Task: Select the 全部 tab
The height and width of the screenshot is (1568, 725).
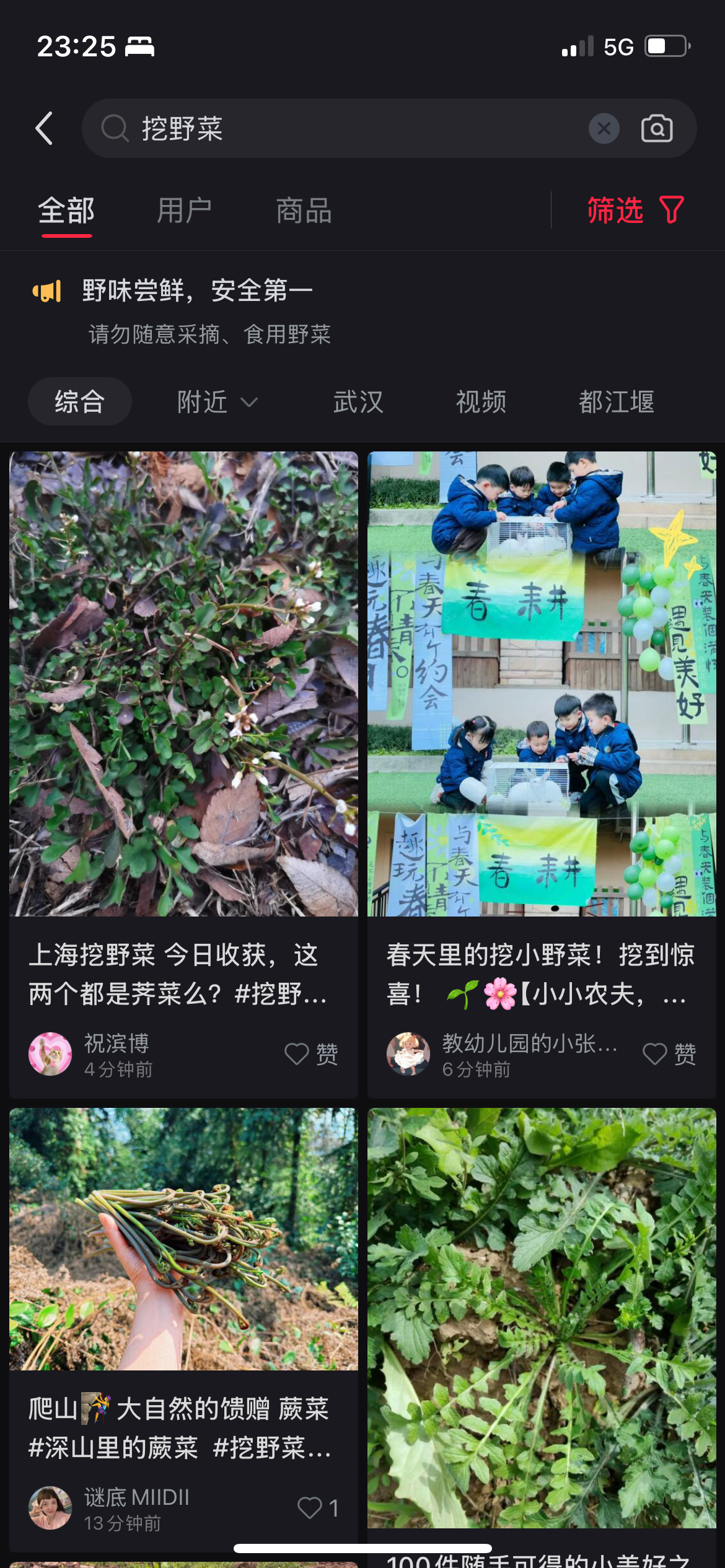Action: (66, 211)
